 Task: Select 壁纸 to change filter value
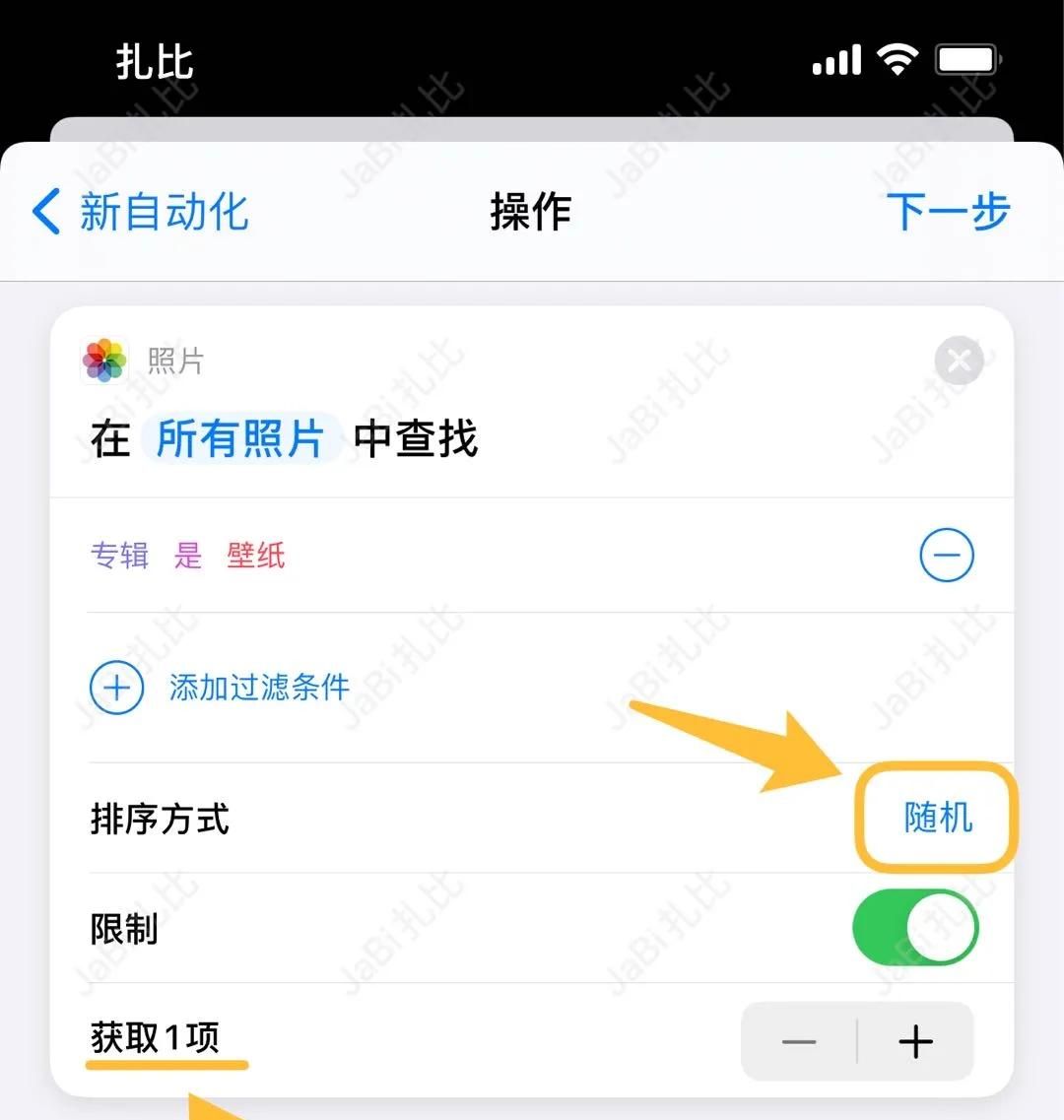coord(255,555)
